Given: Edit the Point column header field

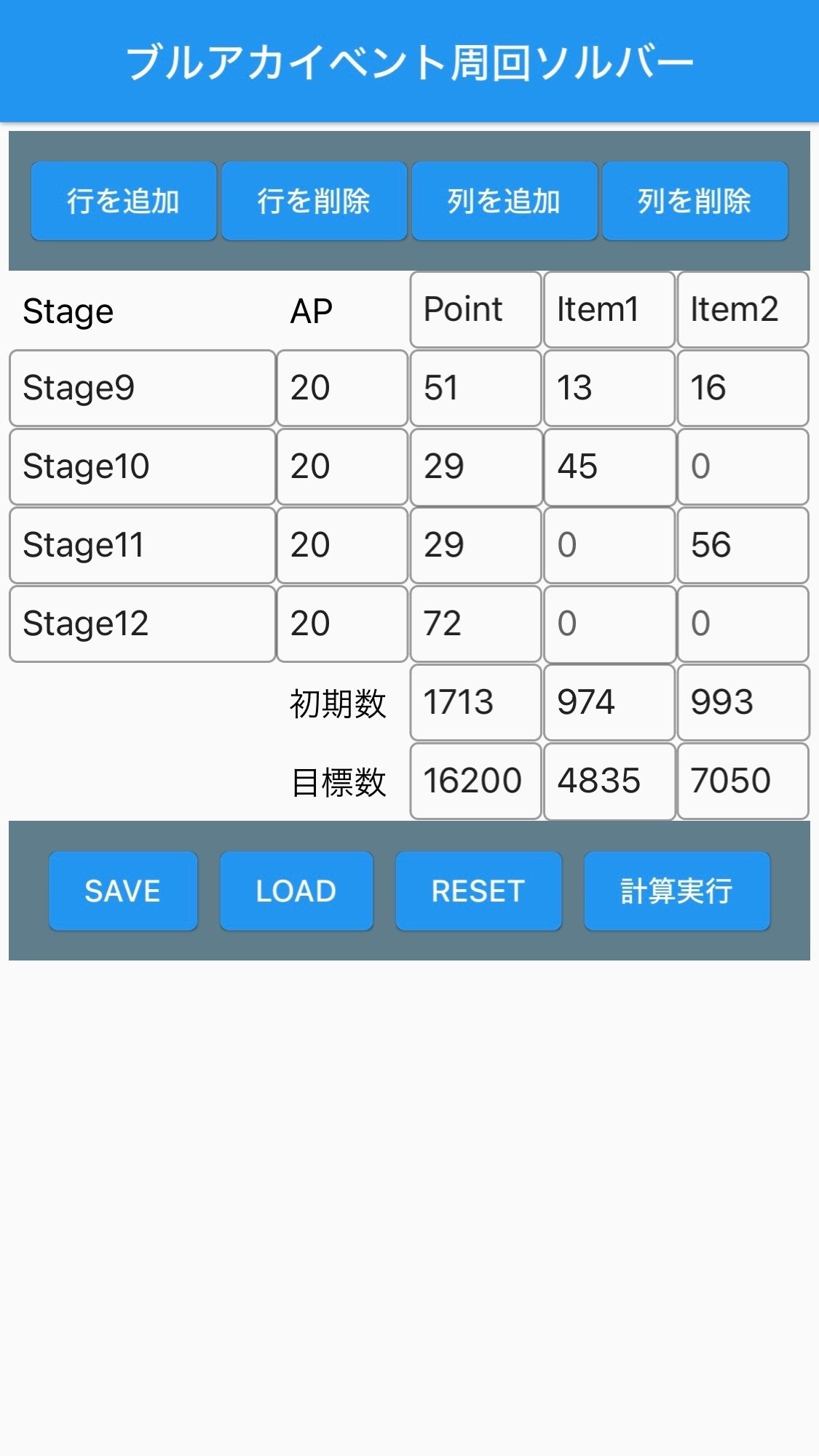Looking at the screenshot, I should 475,309.
